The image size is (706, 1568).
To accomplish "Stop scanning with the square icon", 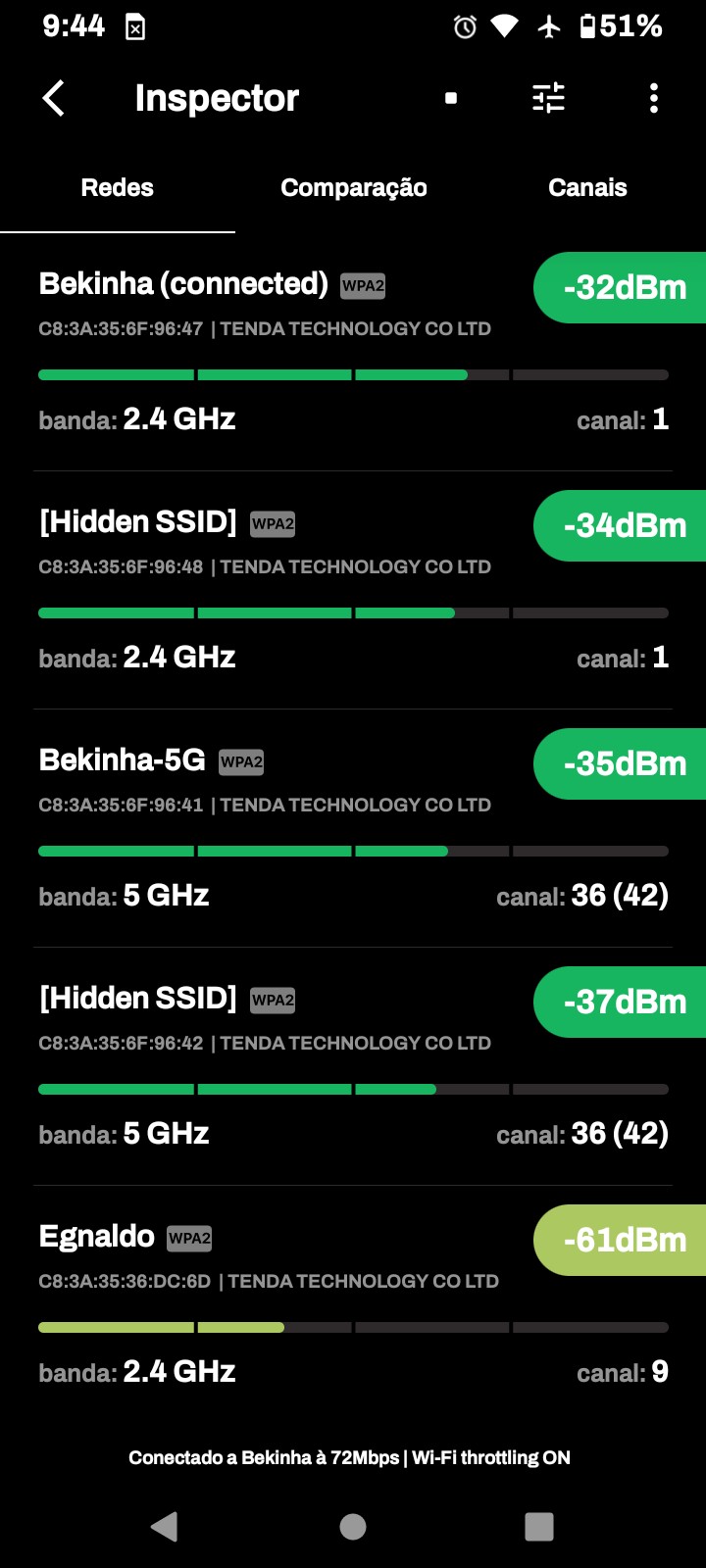I will point(451,98).
